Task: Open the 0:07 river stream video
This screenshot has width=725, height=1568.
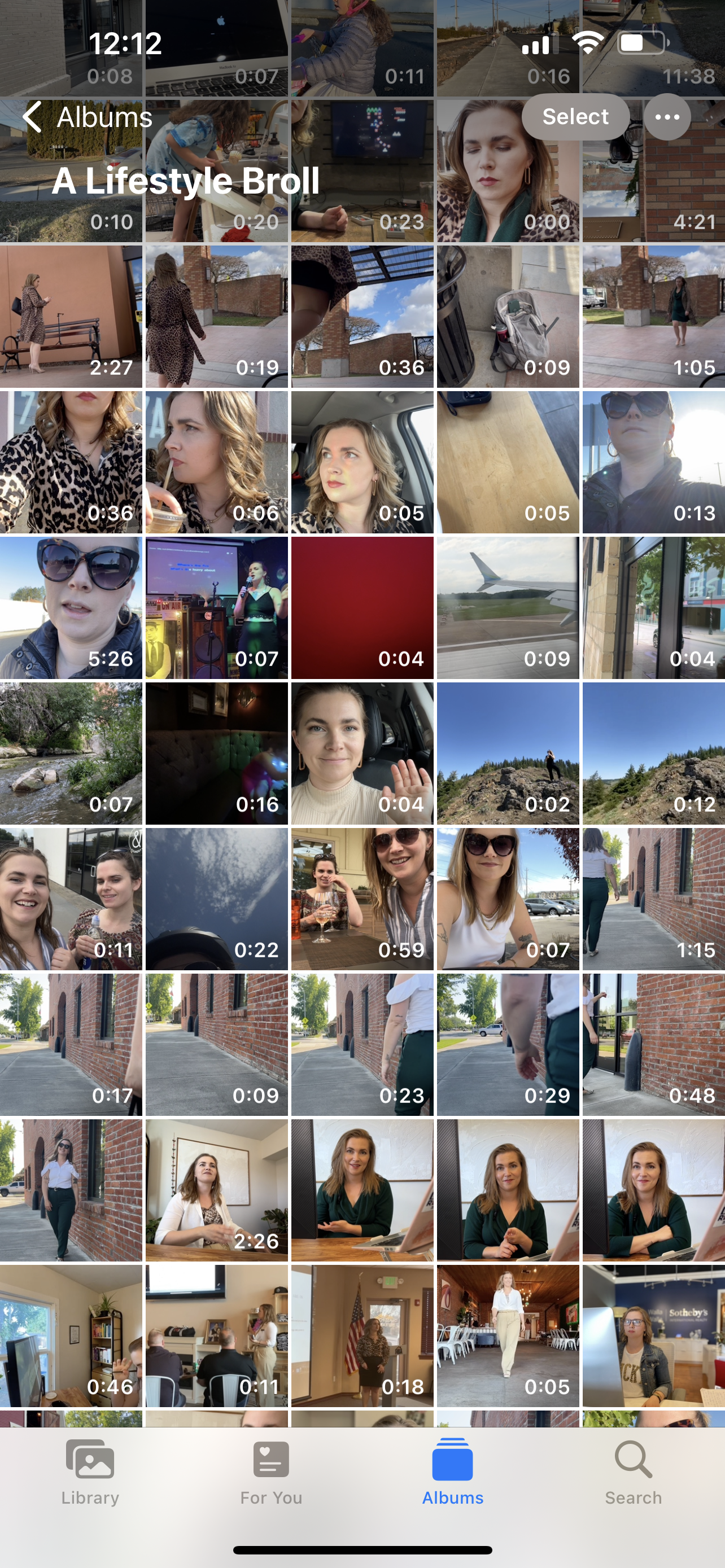Action: (71, 753)
